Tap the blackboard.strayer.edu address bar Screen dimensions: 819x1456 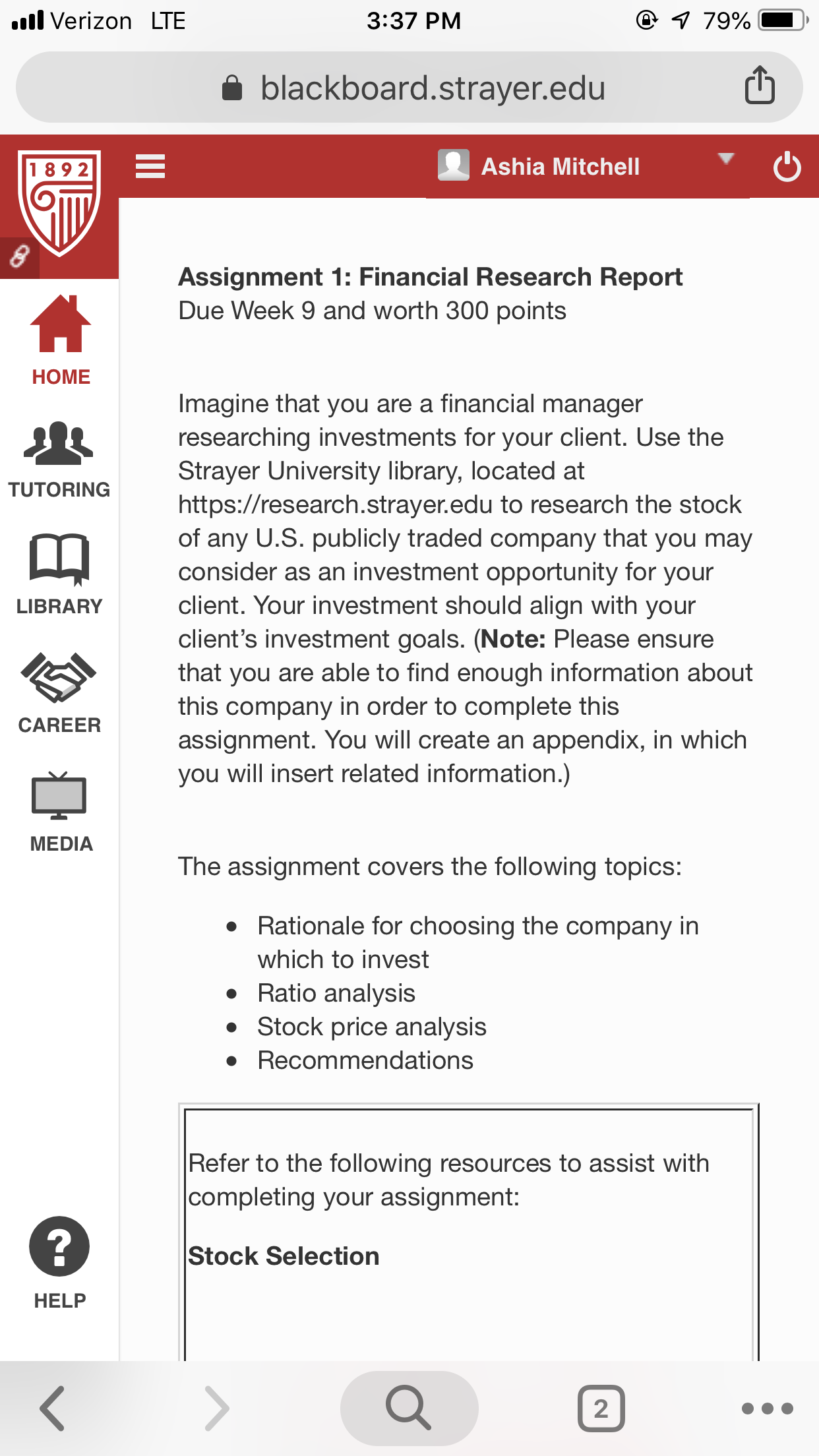409,87
